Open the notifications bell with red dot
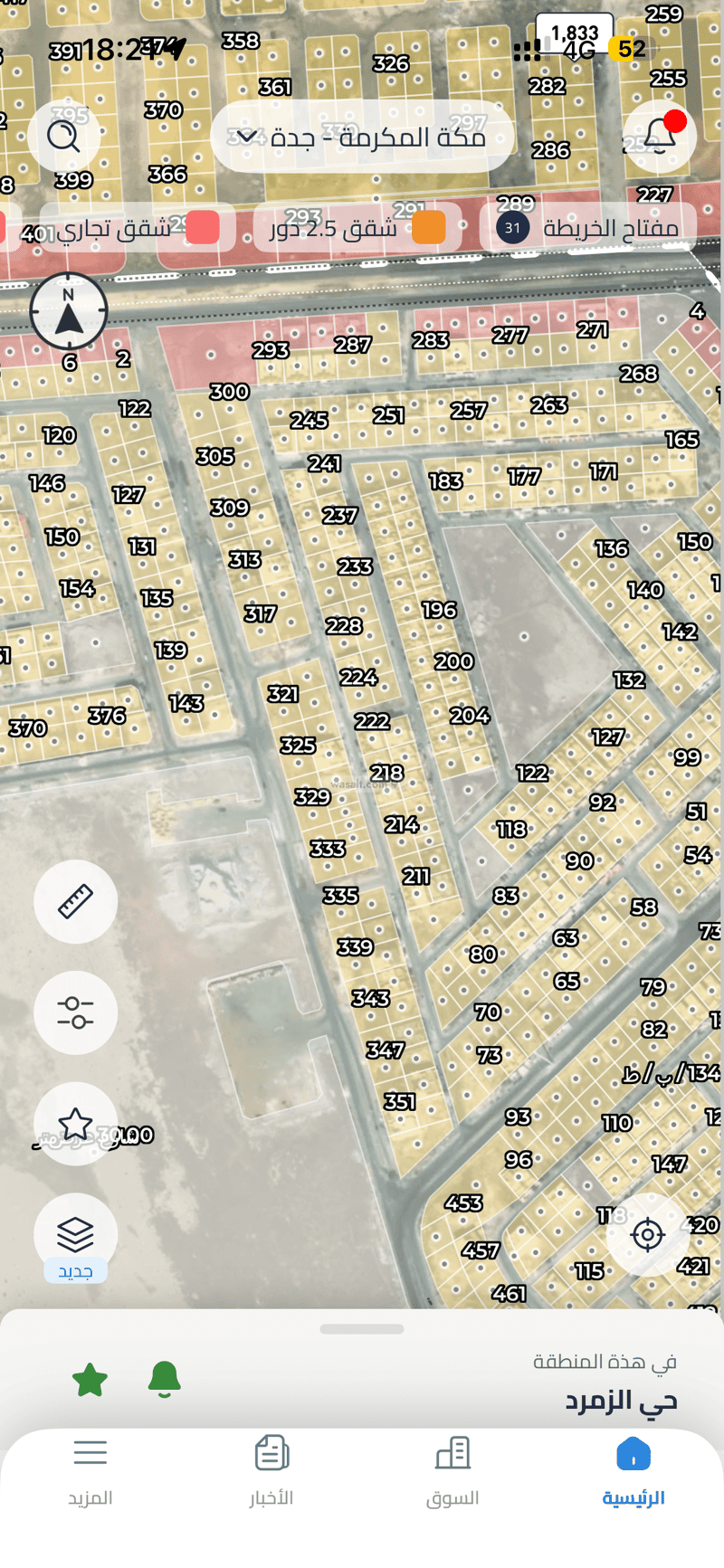Screen dimensions: 724x1568 [660, 137]
